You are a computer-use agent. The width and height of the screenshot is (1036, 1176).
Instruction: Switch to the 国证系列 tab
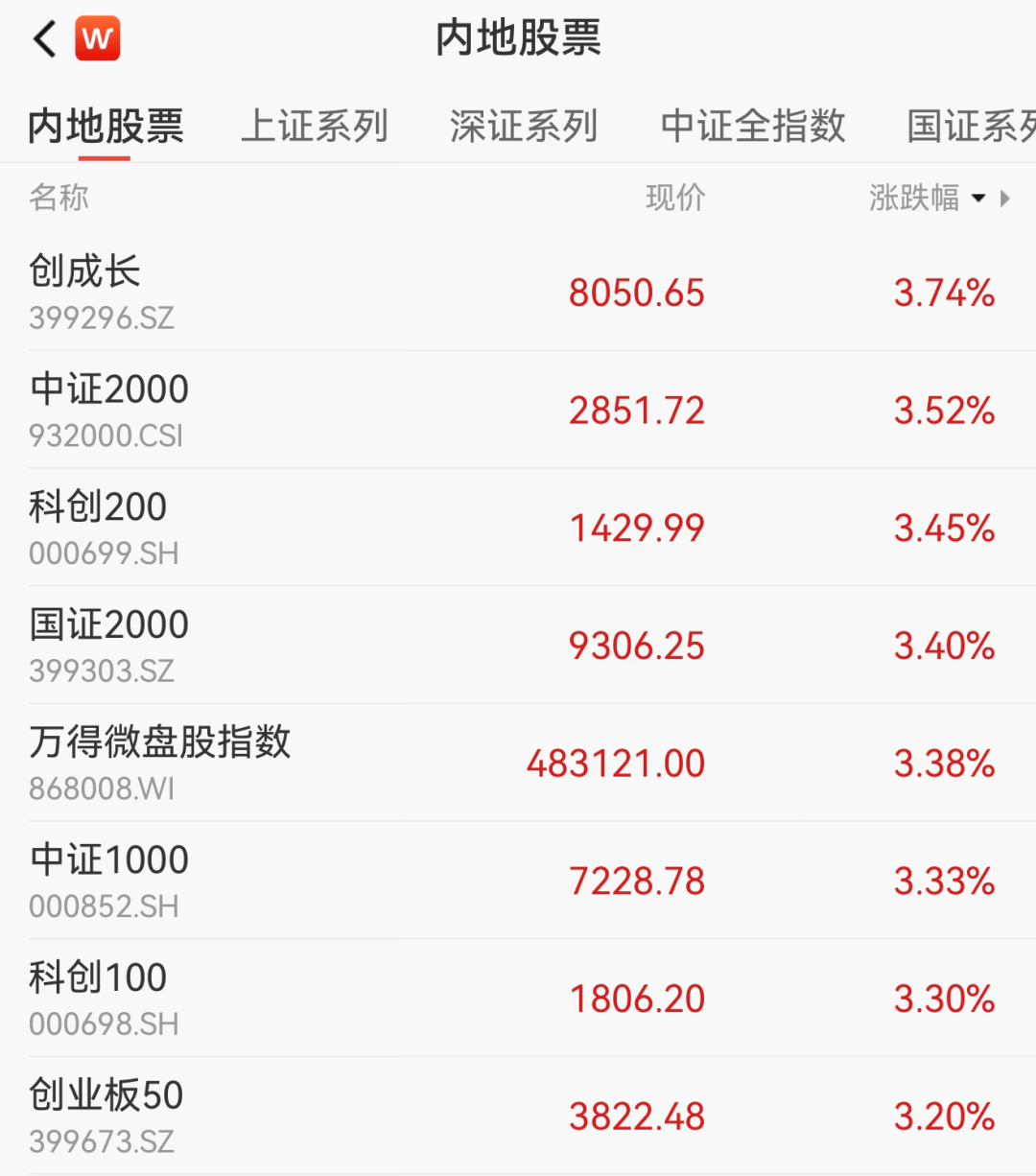(x=971, y=126)
